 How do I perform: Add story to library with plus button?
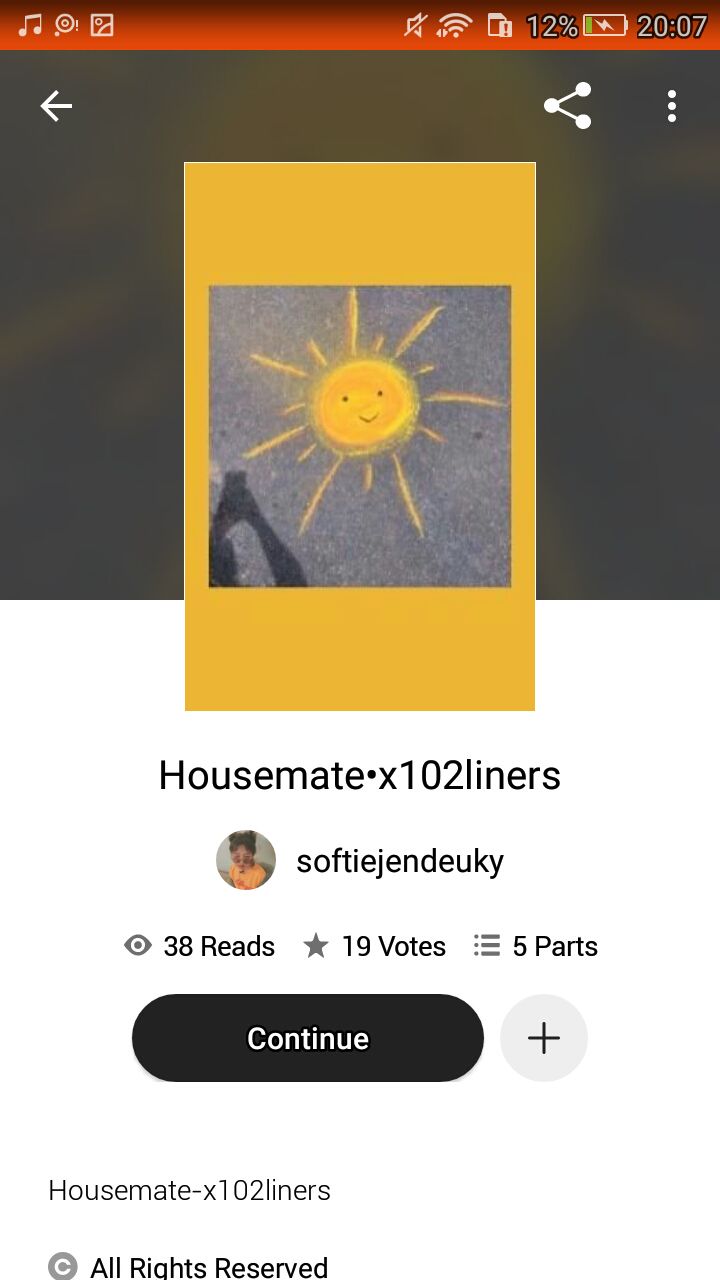[544, 1038]
